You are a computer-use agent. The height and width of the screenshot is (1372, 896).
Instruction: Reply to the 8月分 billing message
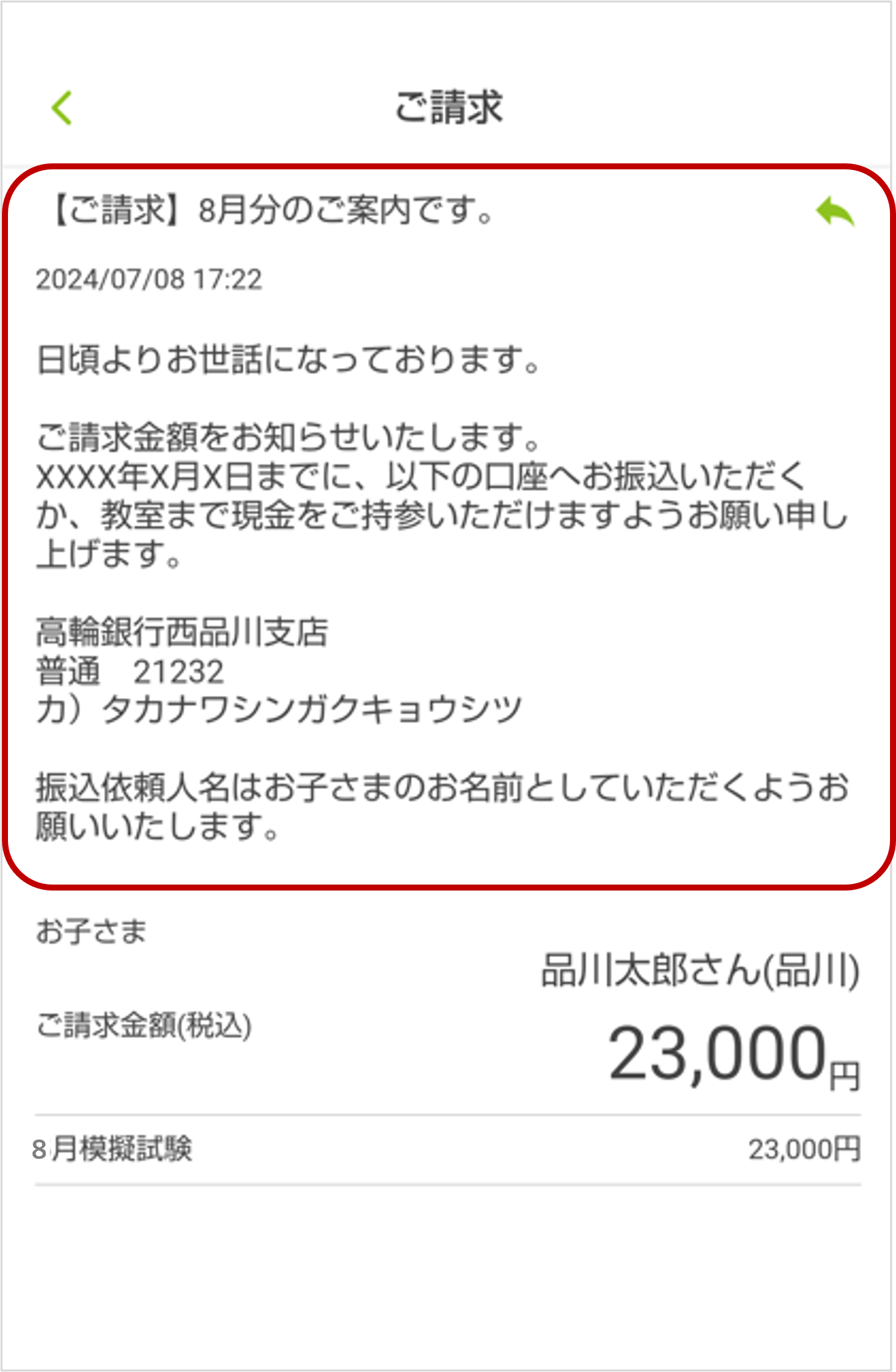(835, 212)
